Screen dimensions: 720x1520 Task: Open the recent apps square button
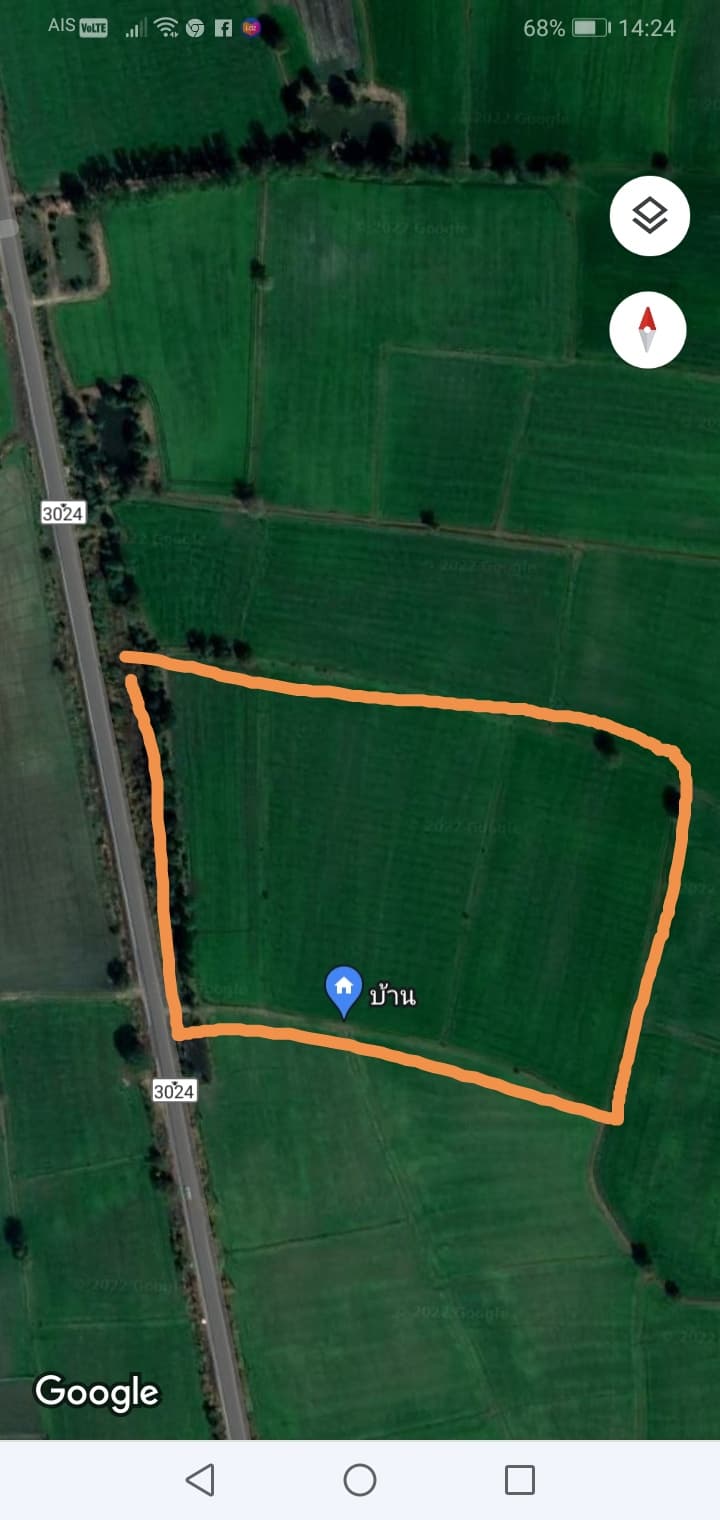[520, 1479]
